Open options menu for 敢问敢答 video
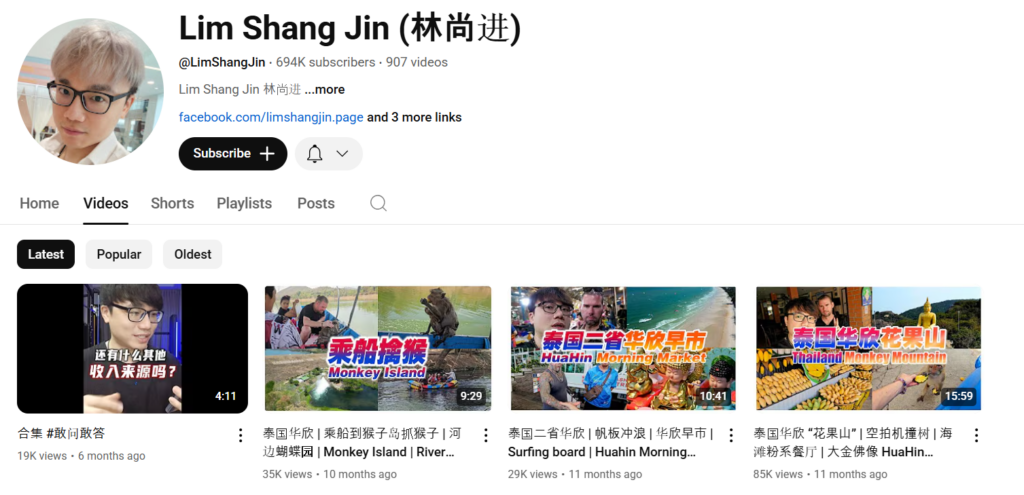This screenshot has width=1024, height=495. pyautogui.click(x=240, y=435)
